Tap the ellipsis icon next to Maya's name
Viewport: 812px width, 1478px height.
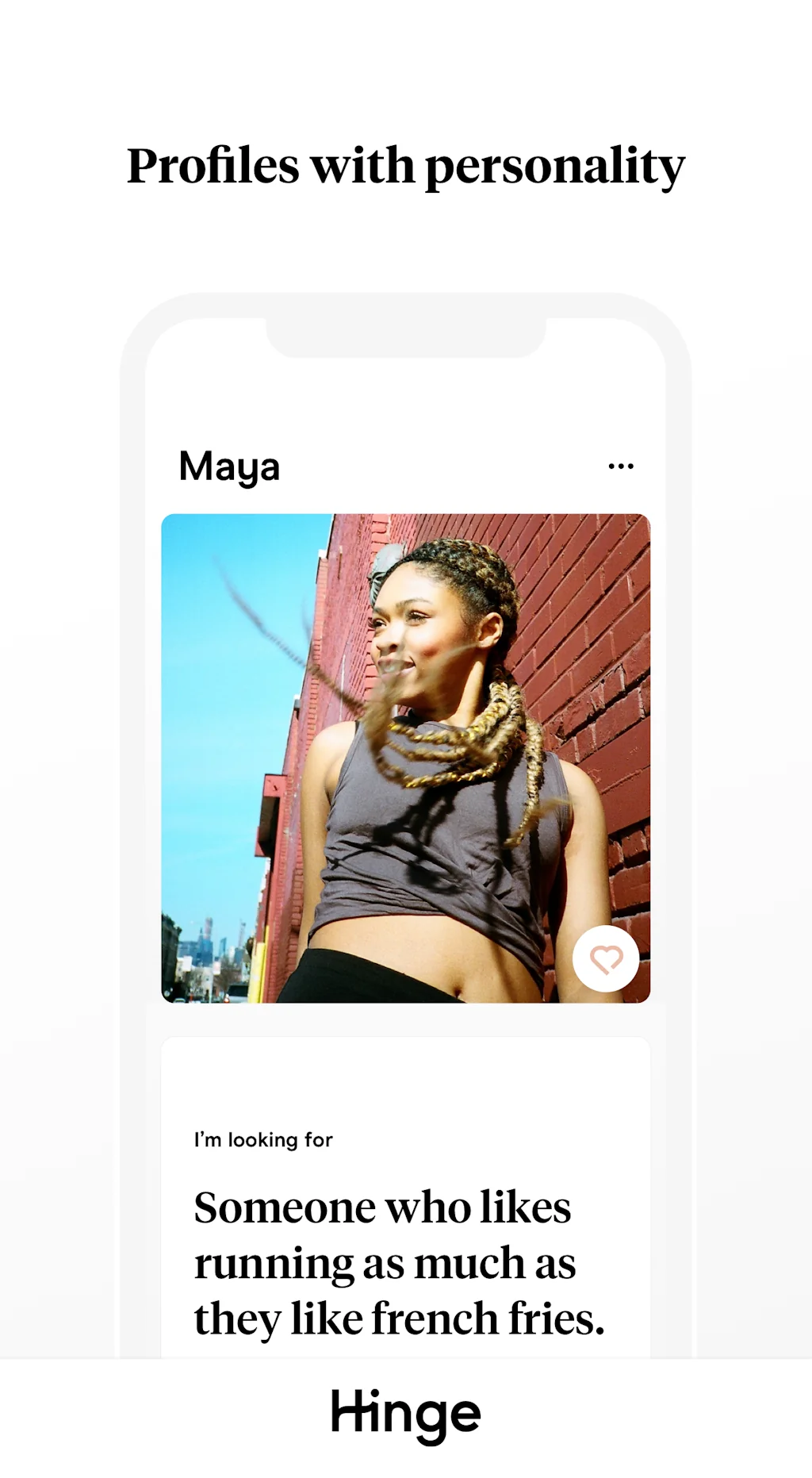coord(621,466)
